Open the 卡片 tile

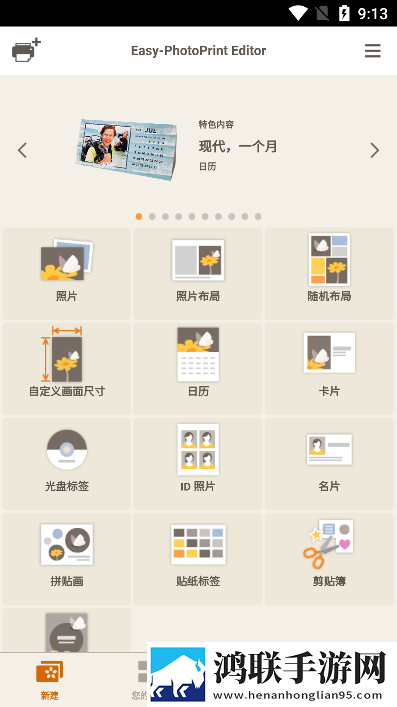(x=329, y=369)
